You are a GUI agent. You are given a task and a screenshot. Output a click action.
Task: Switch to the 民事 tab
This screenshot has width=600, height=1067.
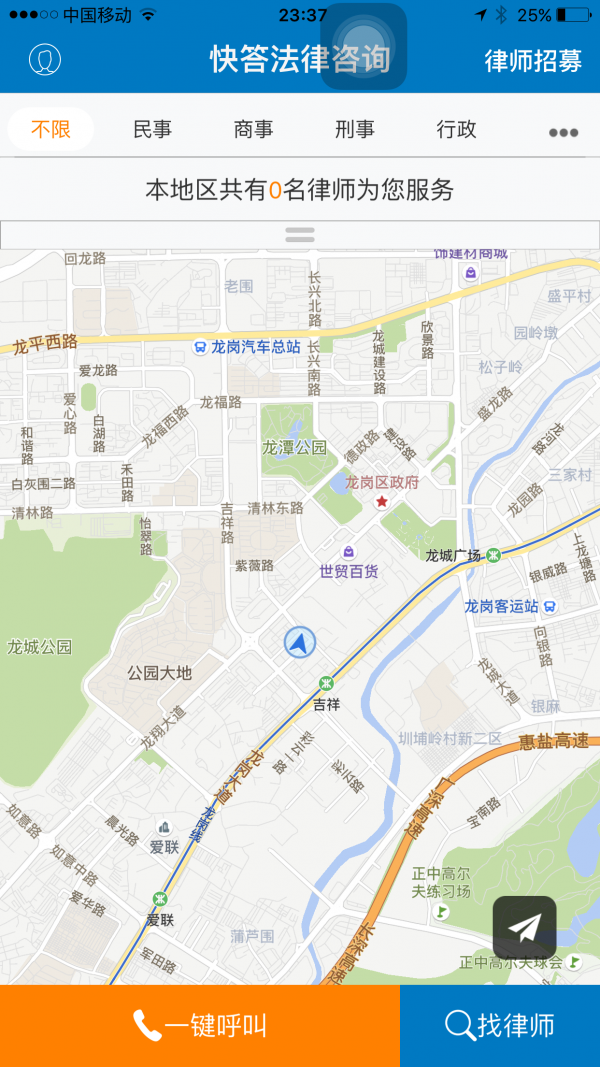pos(152,130)
